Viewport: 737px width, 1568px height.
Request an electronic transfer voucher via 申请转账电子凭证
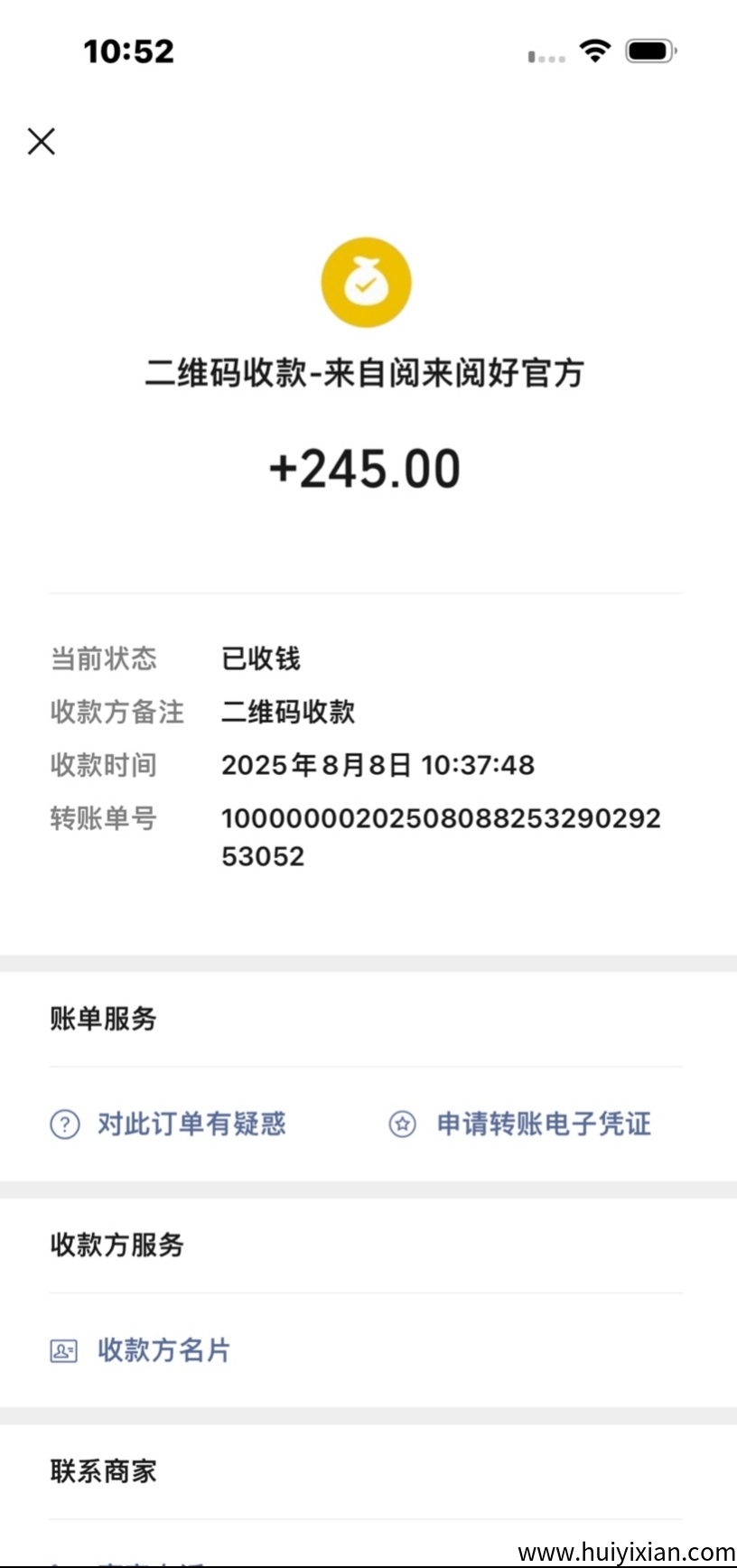[543, 1125]
